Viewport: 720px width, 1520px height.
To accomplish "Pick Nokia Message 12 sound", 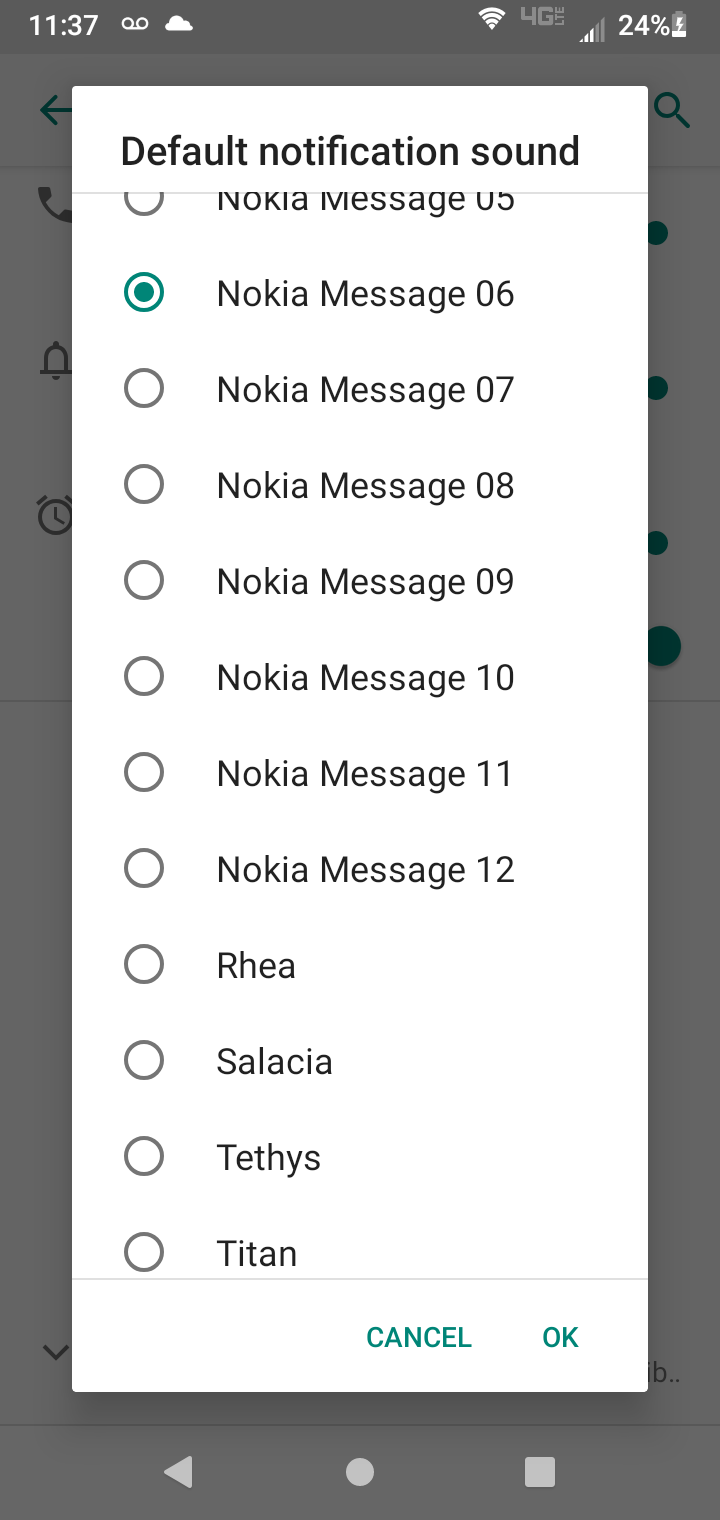I will pos(365,869).
